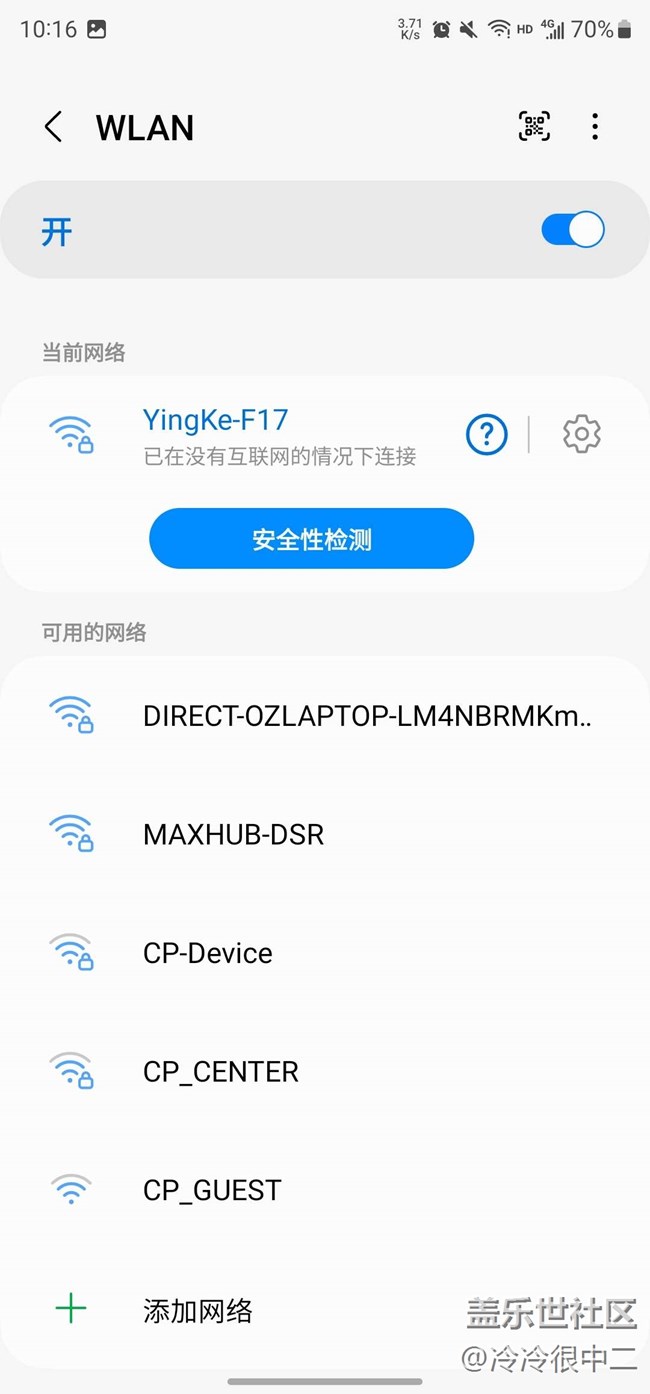Go back from the WLAN screen

pyautogui.click(x=53, y=127)
